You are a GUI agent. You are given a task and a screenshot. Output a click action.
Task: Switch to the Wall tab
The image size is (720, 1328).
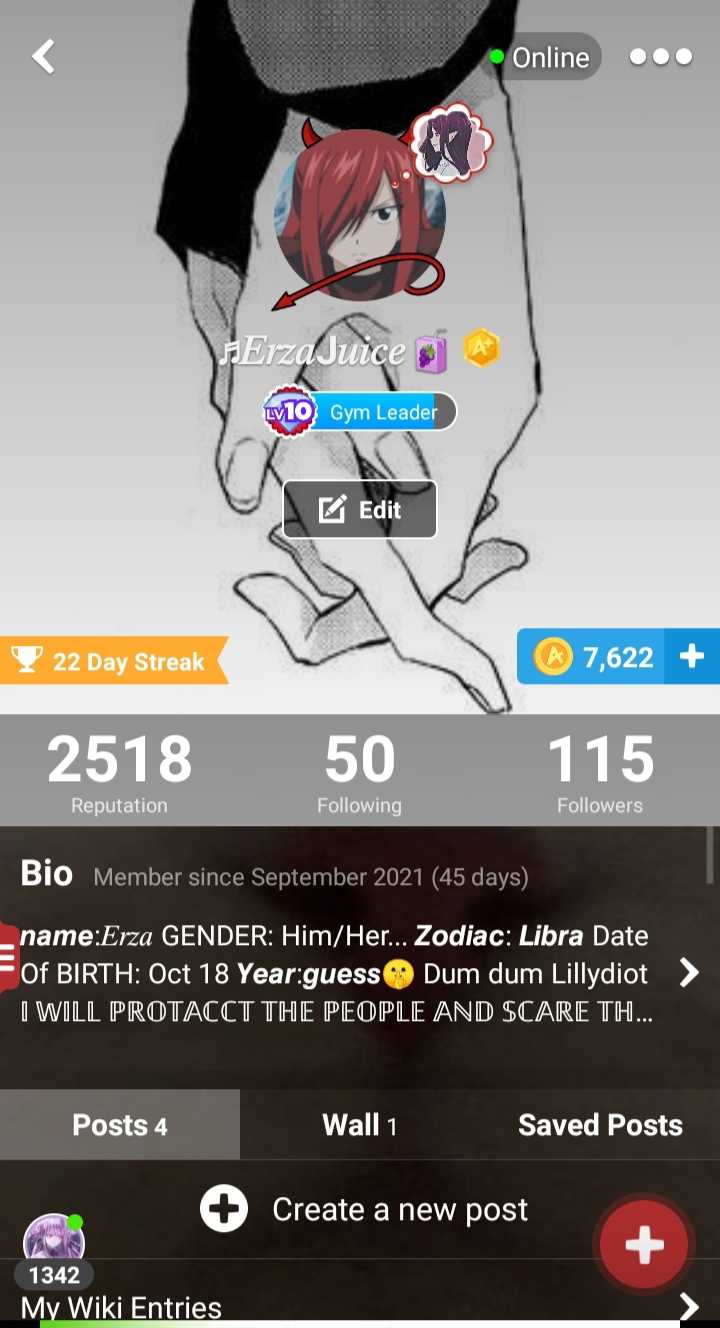pos(359,1125)
